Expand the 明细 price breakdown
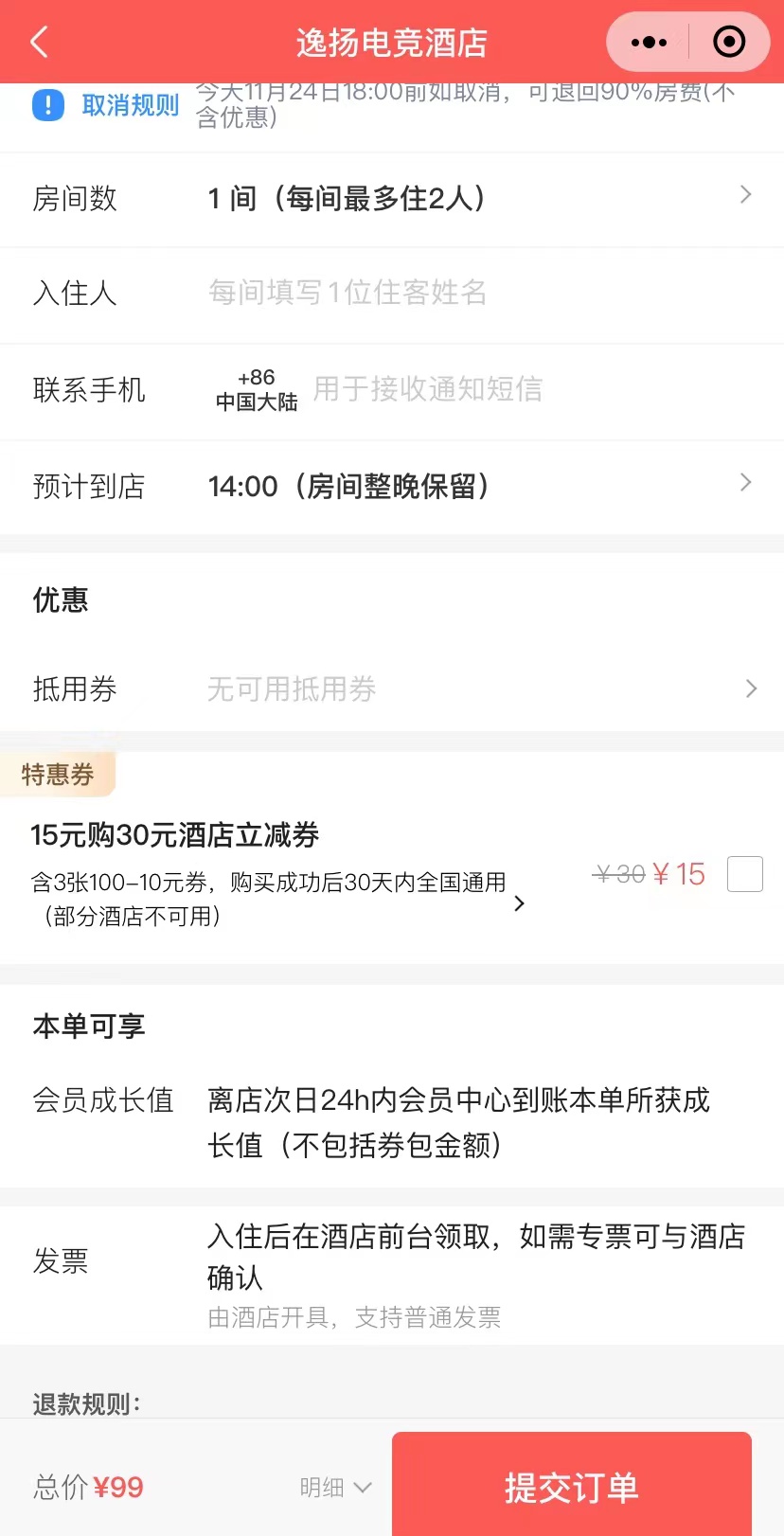Viewport: 784px width, 1536px height. [335, 1488]
